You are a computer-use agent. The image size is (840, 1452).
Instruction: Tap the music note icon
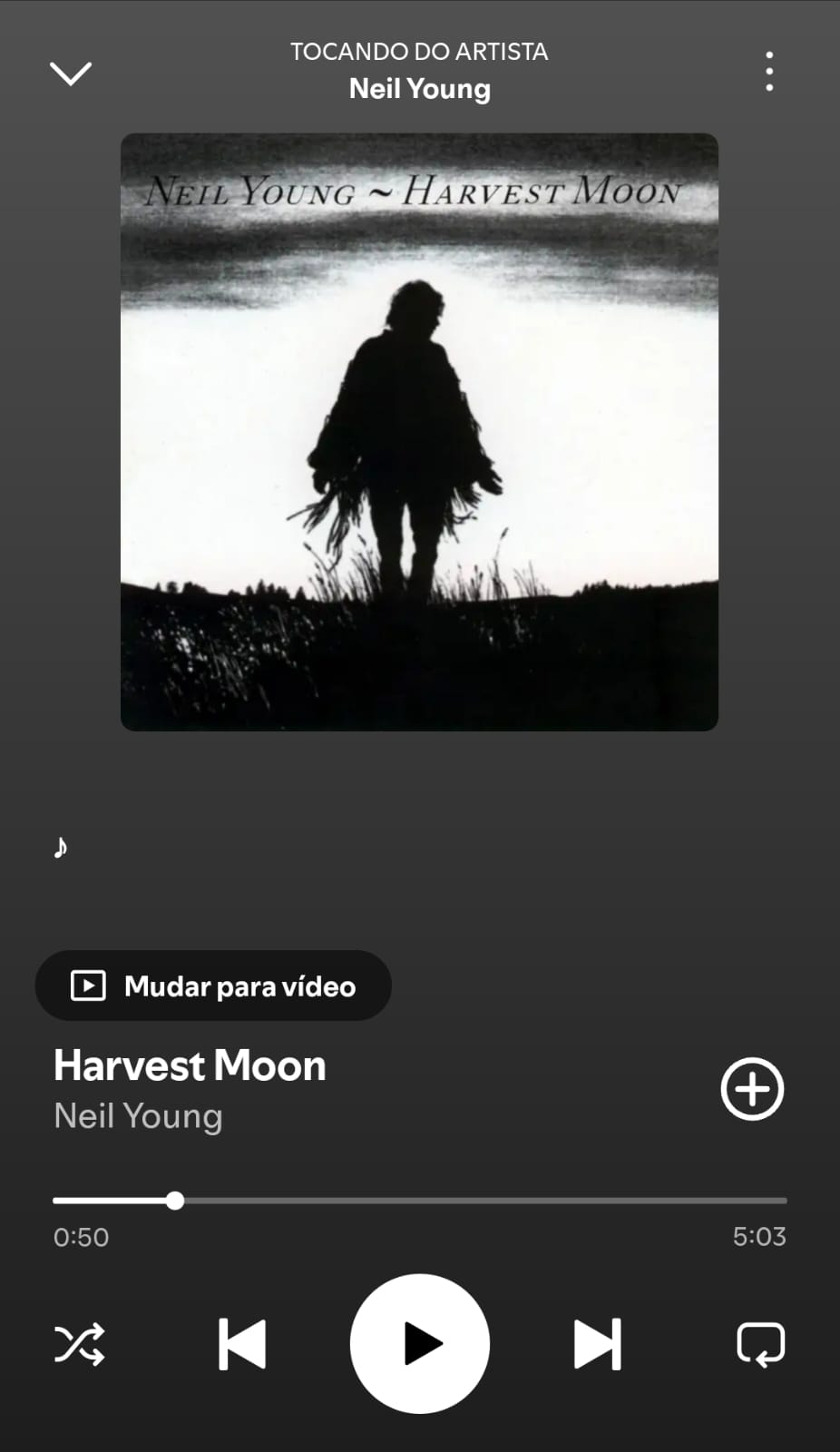click(x=61, y=848)
